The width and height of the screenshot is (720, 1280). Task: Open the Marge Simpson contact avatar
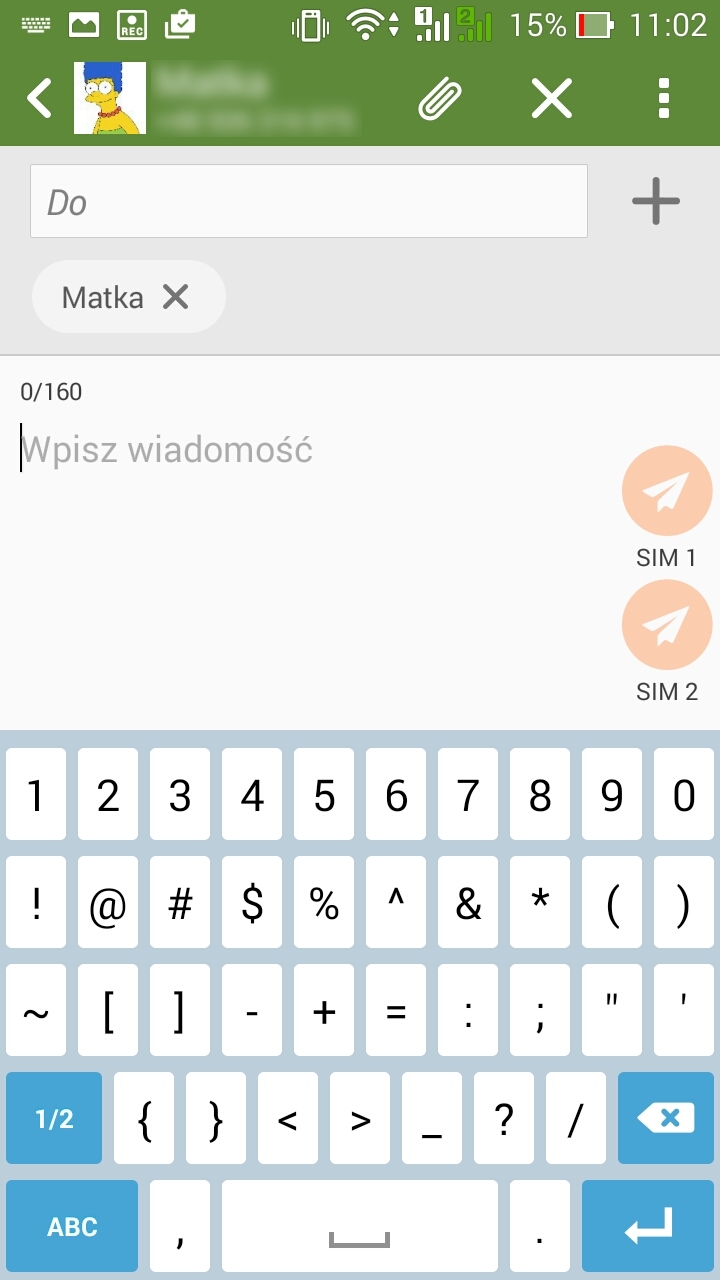pyautogui.click(x=110, y=99)
